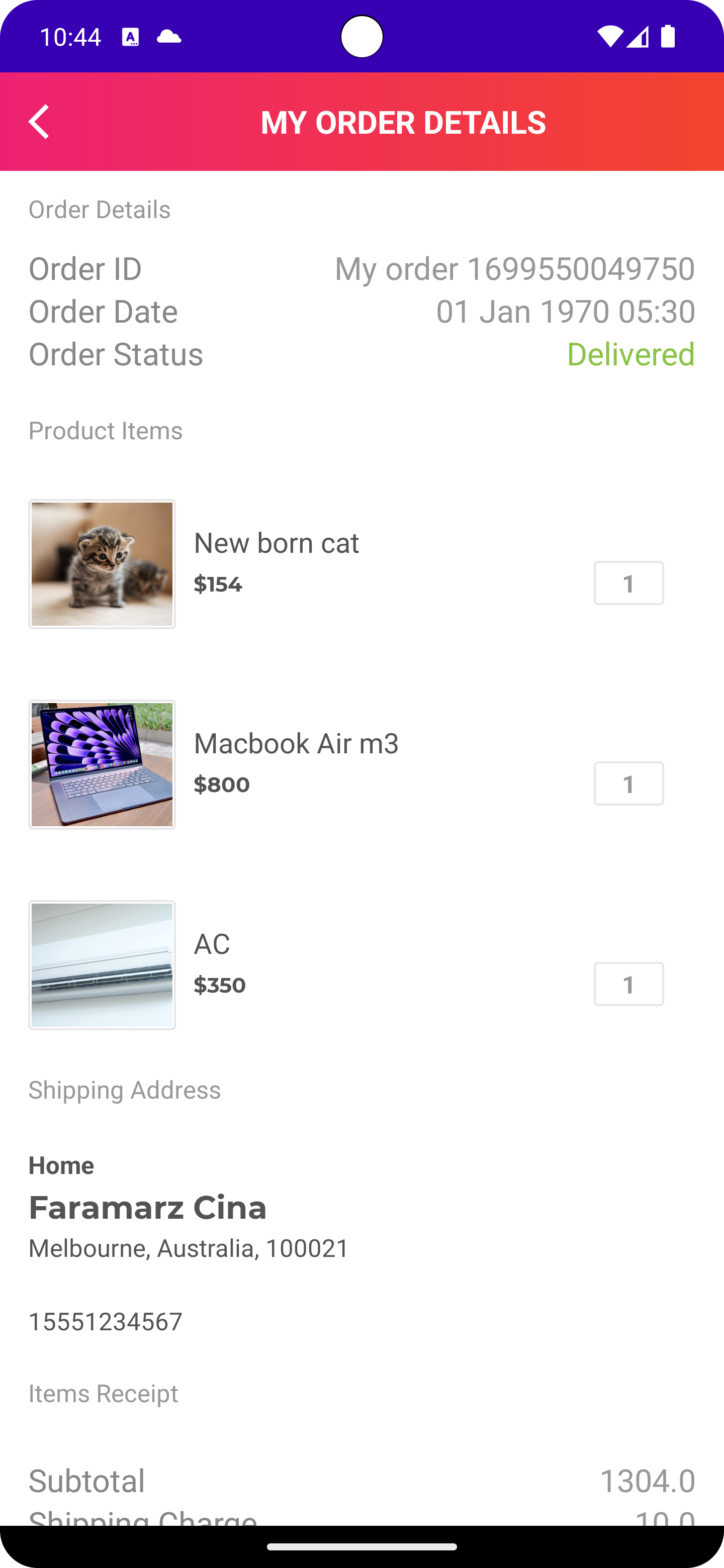Tap the Shipping Address section header

point(124,1090)
